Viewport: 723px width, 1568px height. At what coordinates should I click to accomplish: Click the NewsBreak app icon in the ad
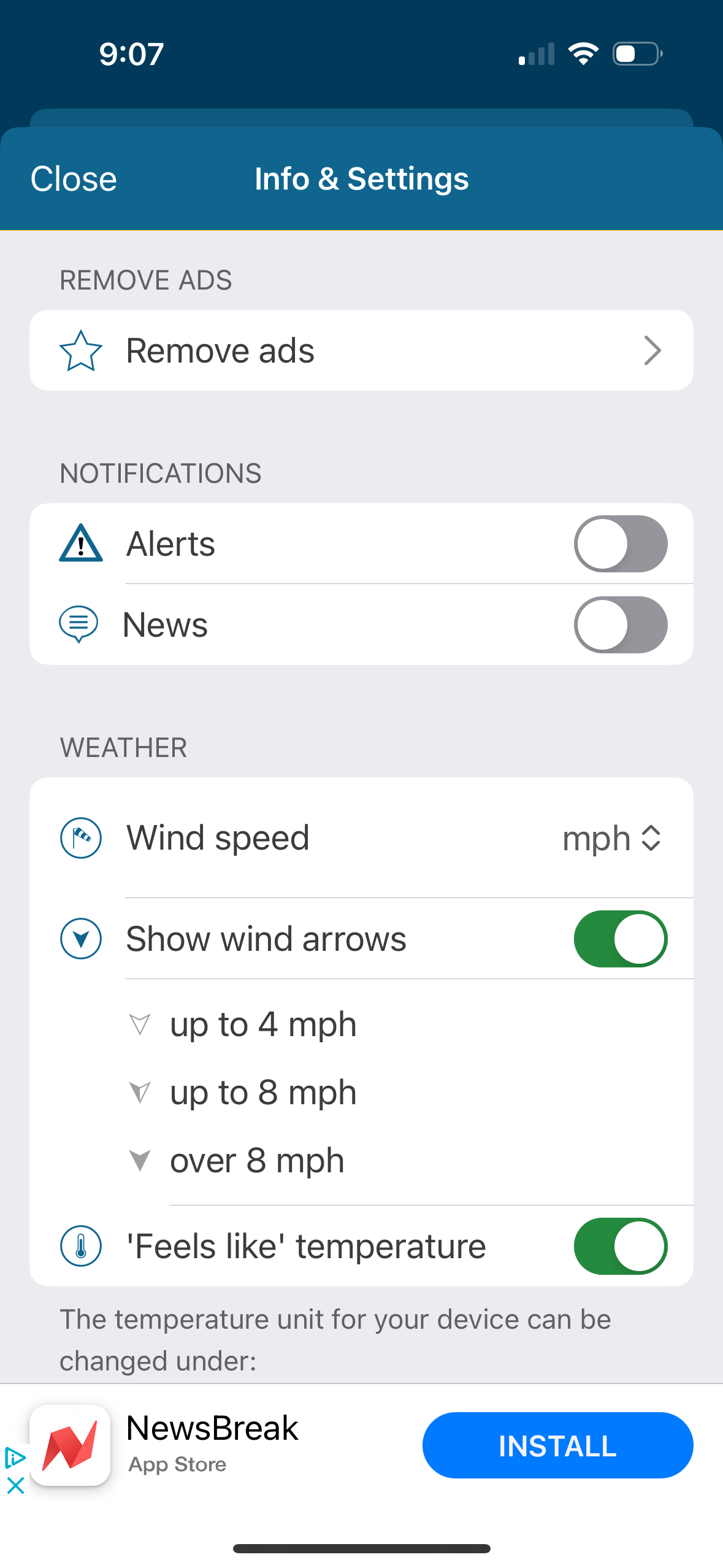69,1445
